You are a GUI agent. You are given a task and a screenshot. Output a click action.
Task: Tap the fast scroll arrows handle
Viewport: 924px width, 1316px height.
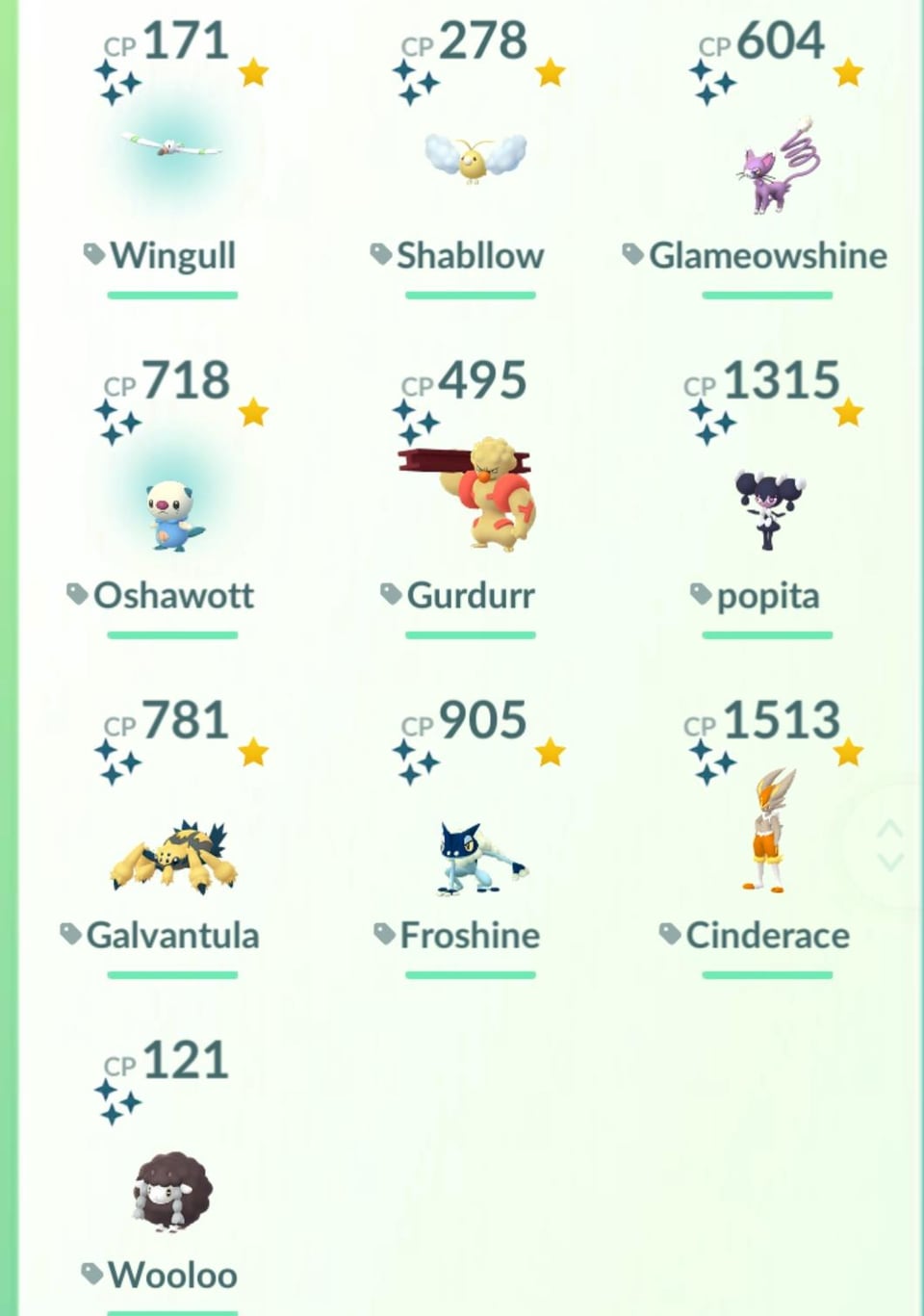click(x=890, y=844)
